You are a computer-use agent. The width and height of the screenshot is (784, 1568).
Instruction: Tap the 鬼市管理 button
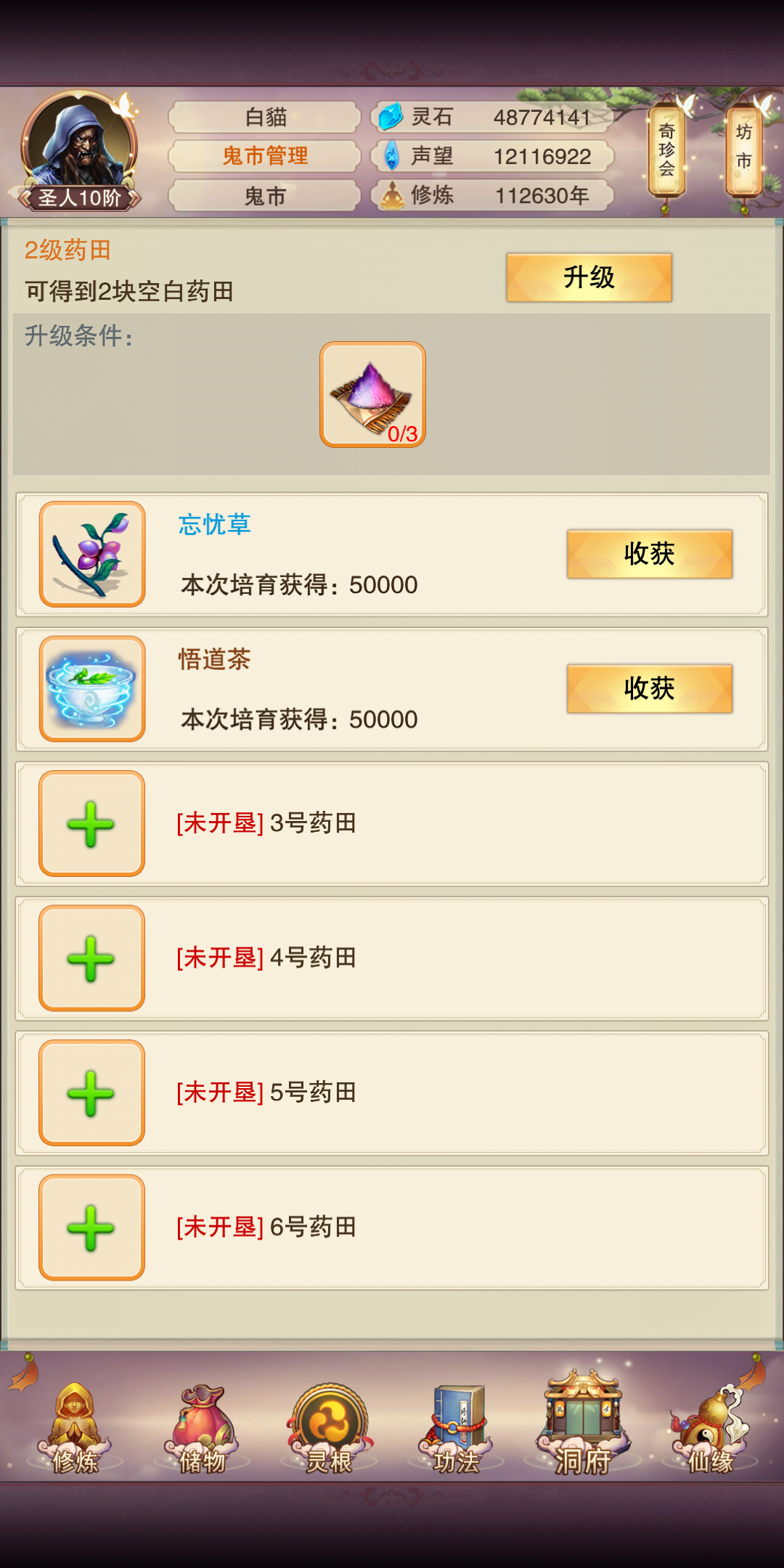(x=265, y=156)
